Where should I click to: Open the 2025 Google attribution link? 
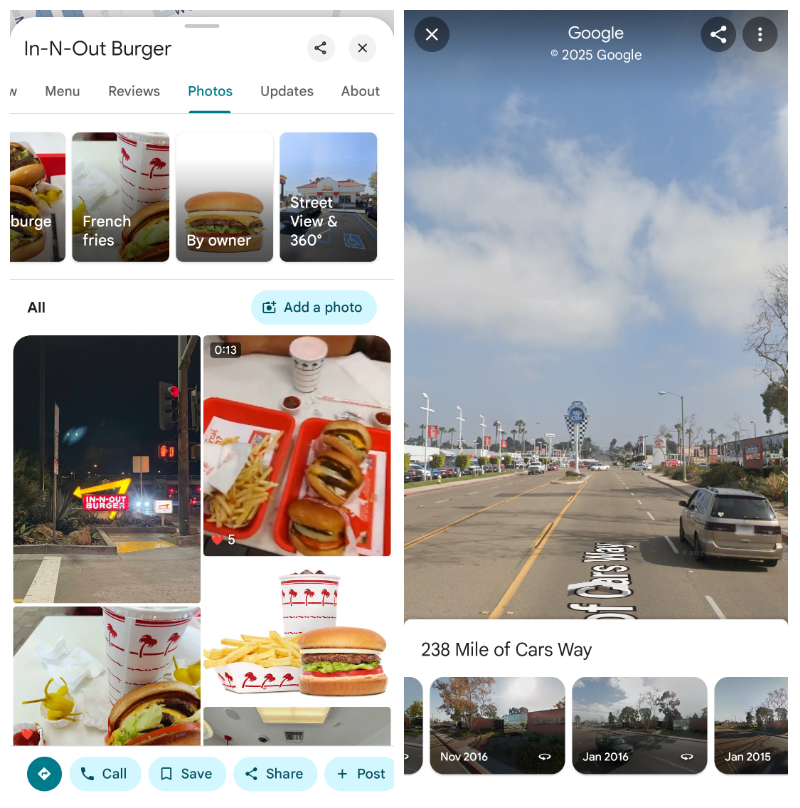pos(597,55)
